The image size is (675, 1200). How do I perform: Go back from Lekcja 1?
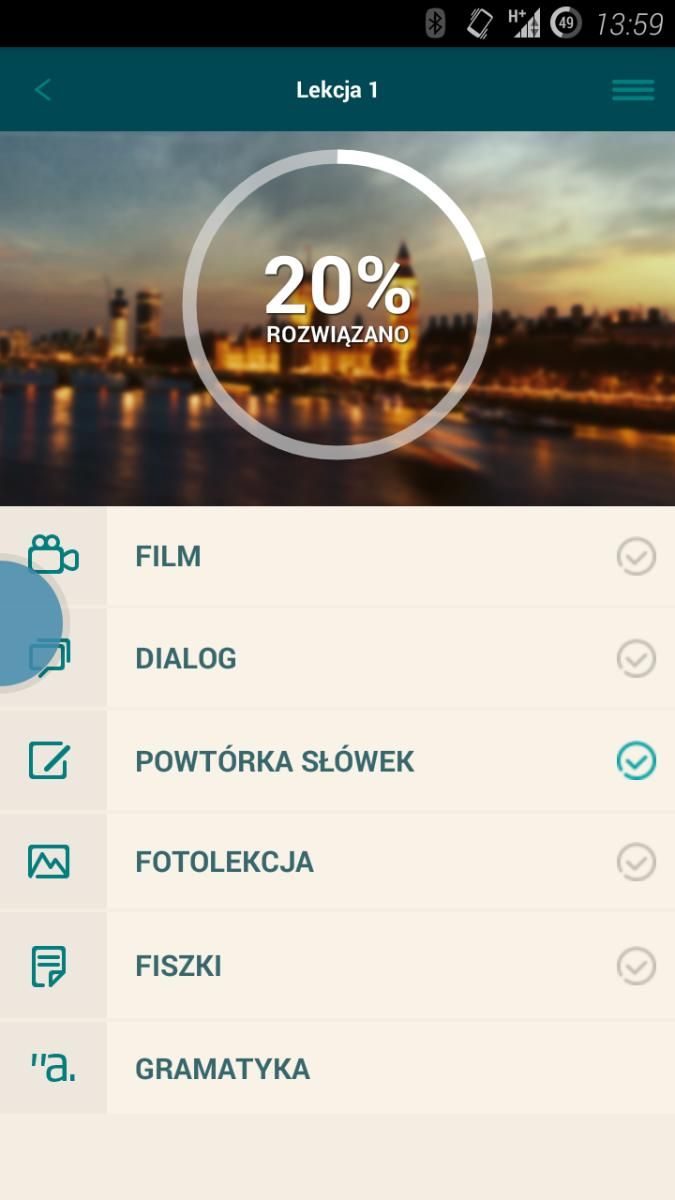[43, 90]
